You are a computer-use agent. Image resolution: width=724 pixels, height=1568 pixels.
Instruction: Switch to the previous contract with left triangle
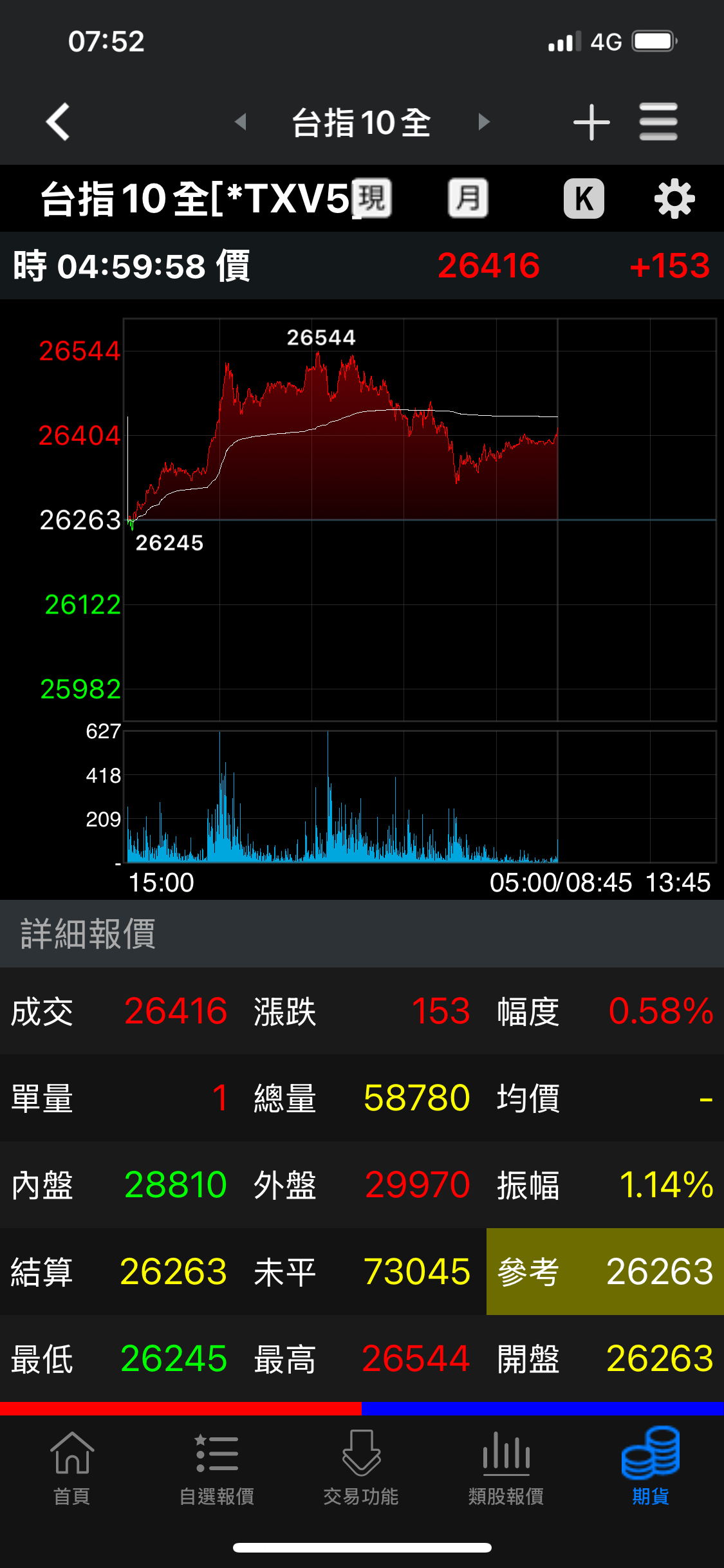(241, 122)
